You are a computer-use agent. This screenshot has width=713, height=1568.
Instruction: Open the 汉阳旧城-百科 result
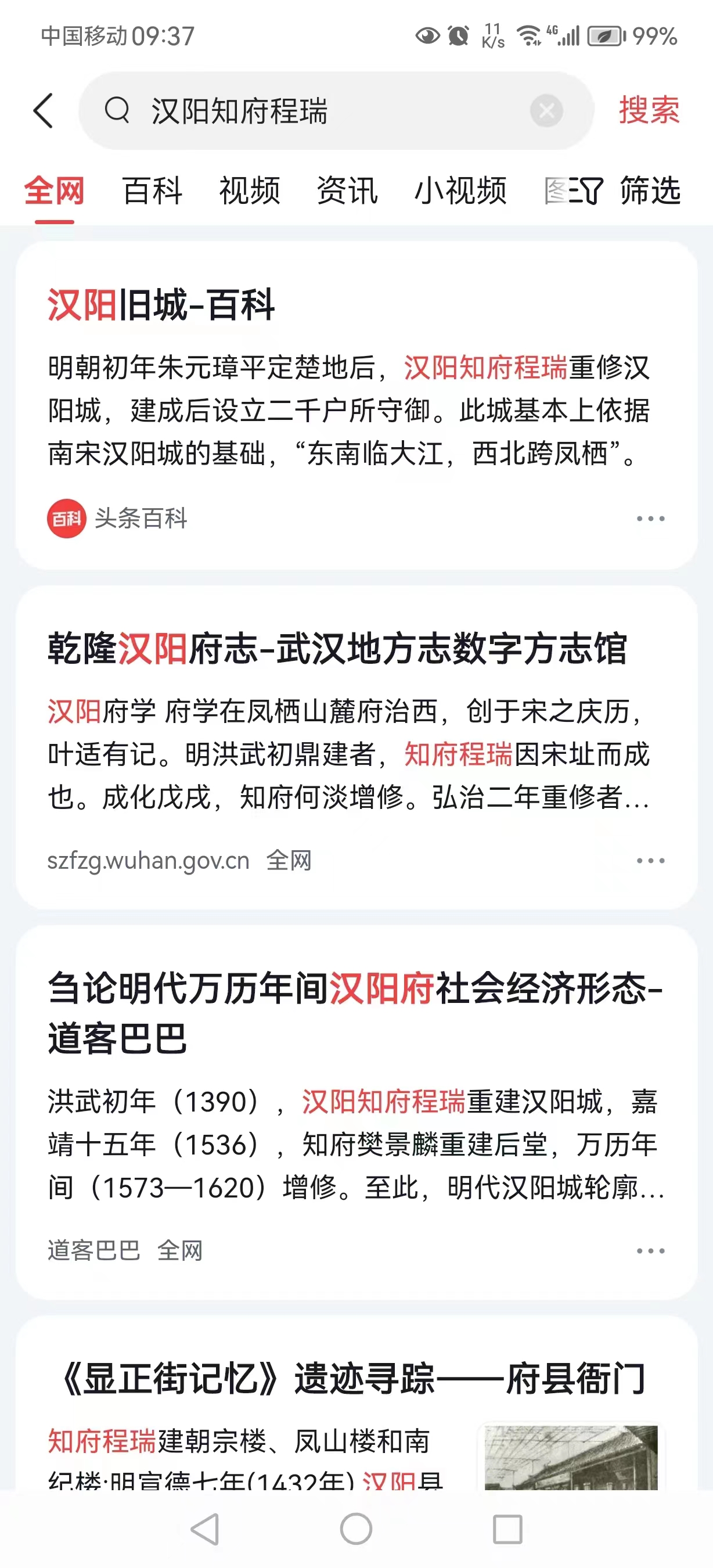click(161, 304)
